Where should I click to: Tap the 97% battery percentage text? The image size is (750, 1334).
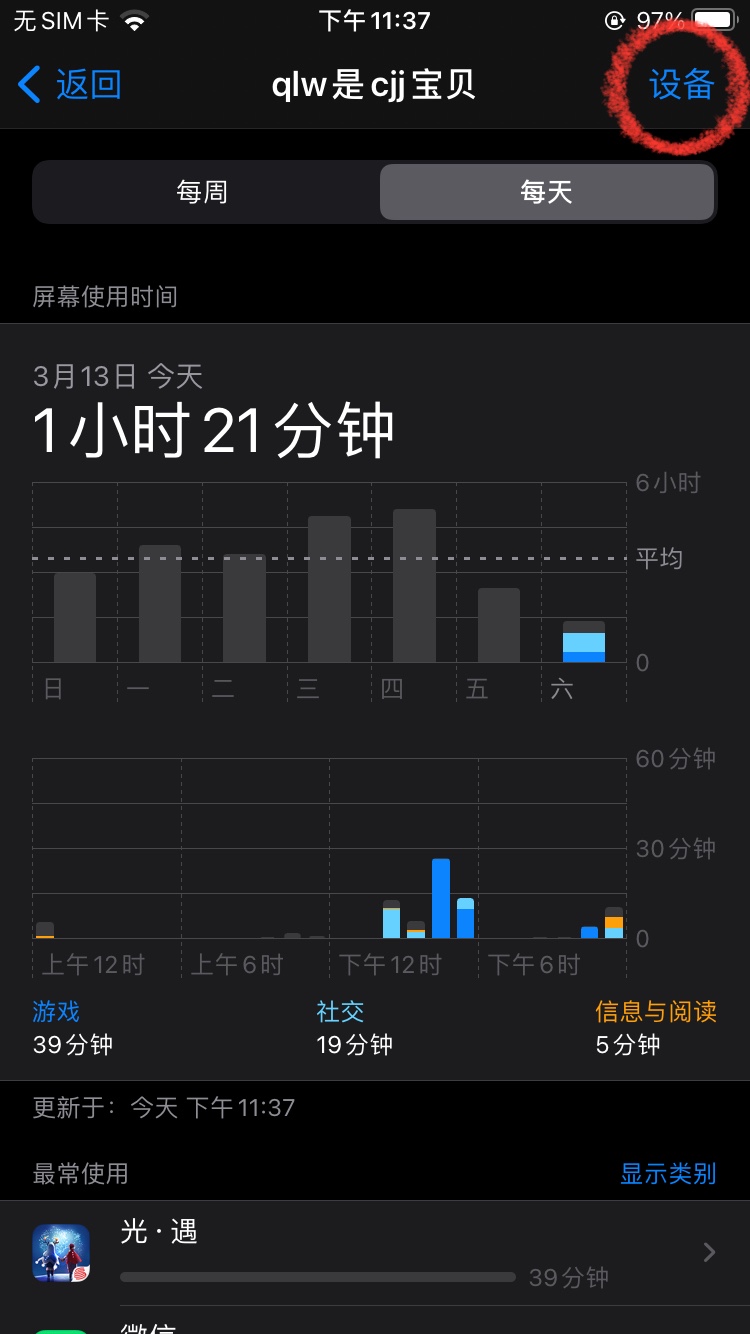point(662,17)
